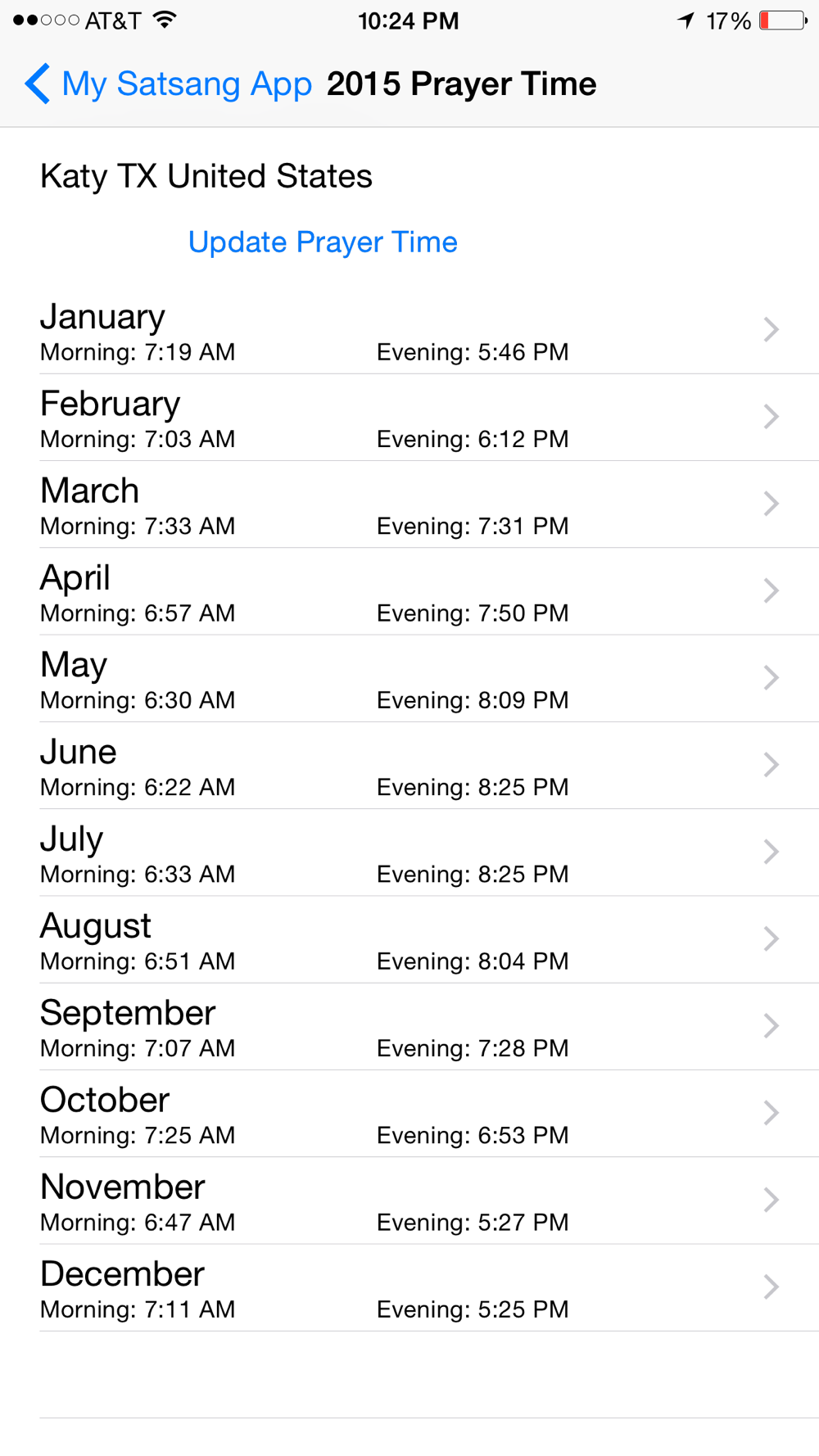Open January prayer times
819x1456 pixels.
click(x=409, y=331)
